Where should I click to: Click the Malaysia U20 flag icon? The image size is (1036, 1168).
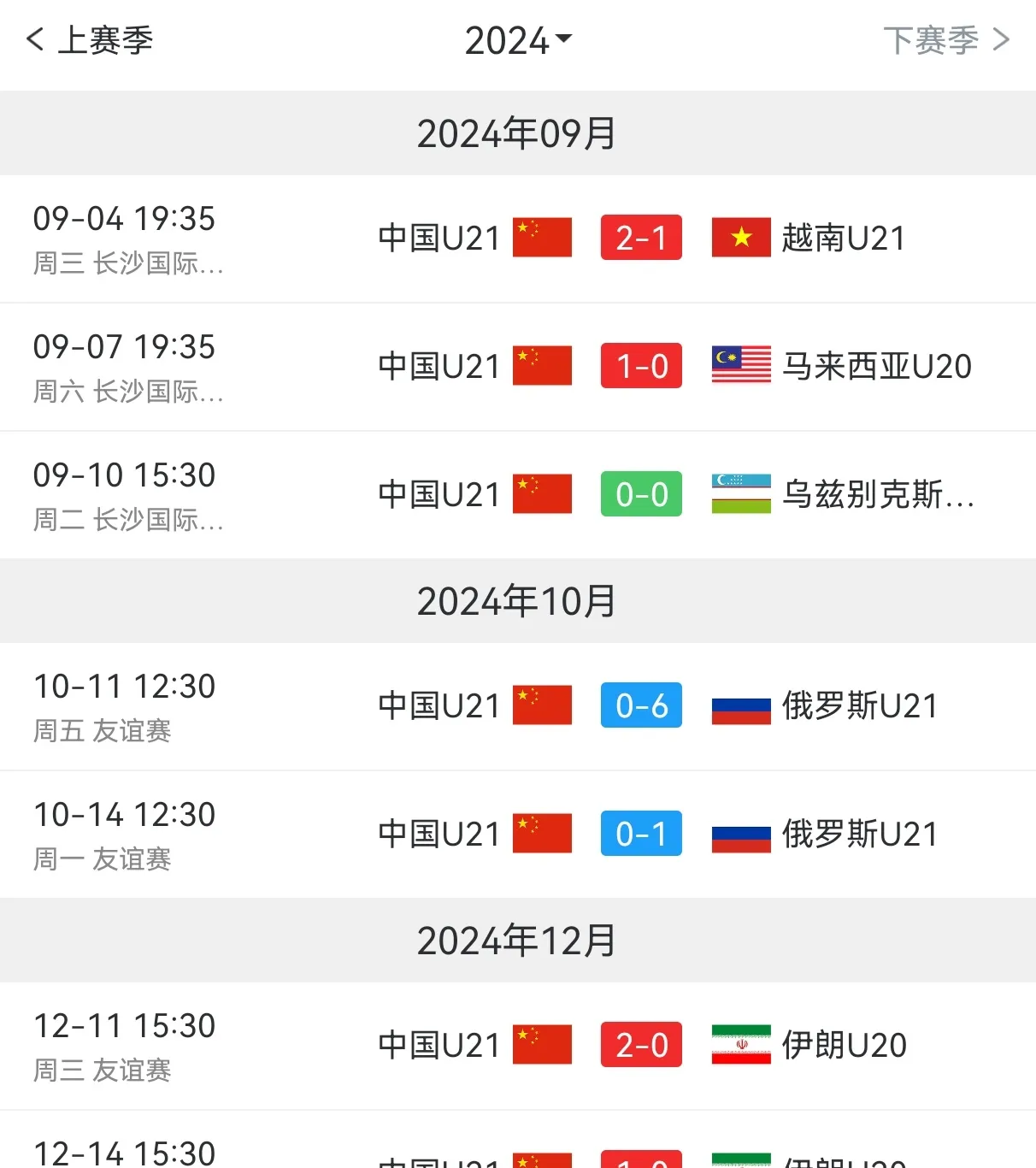[740, 366]
